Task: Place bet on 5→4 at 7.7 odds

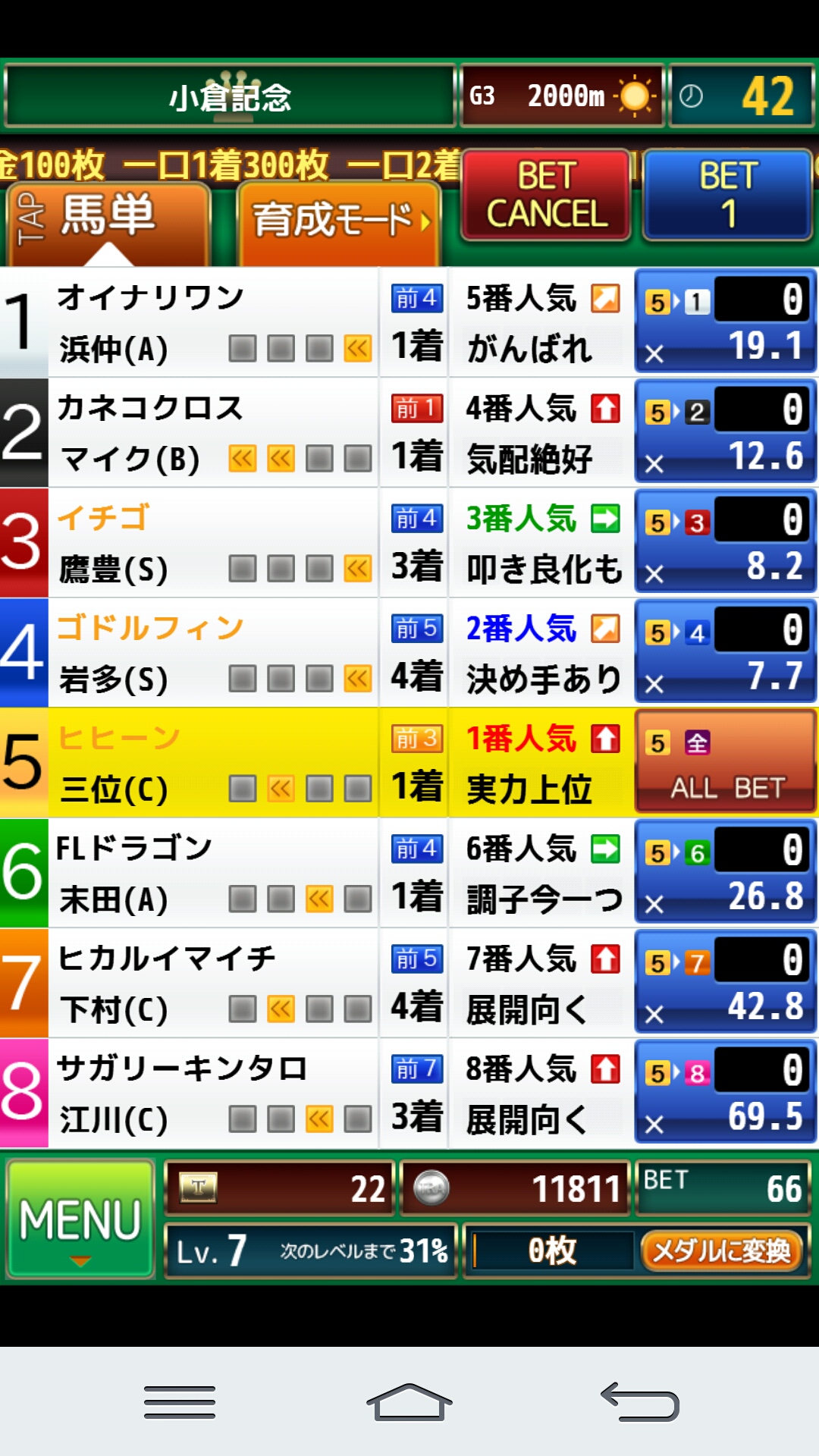Action: [726, 652]
